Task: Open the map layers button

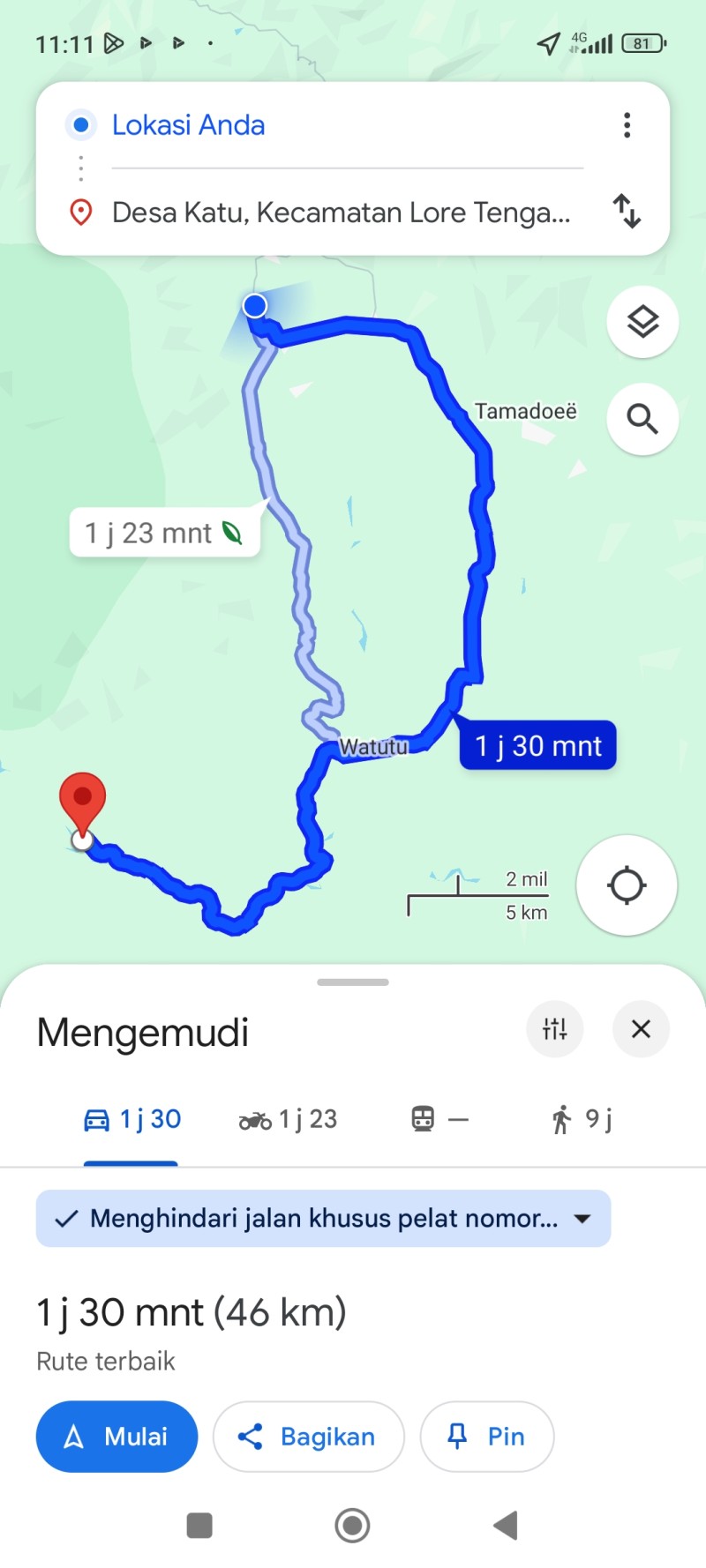Action: coord(642,322)
